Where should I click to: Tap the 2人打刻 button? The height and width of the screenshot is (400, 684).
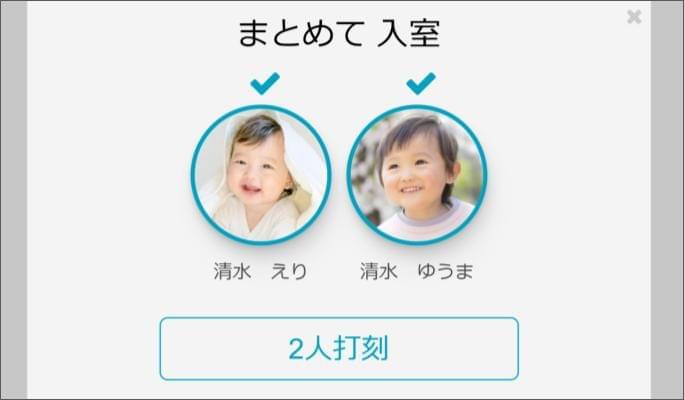tap(339, 349)
